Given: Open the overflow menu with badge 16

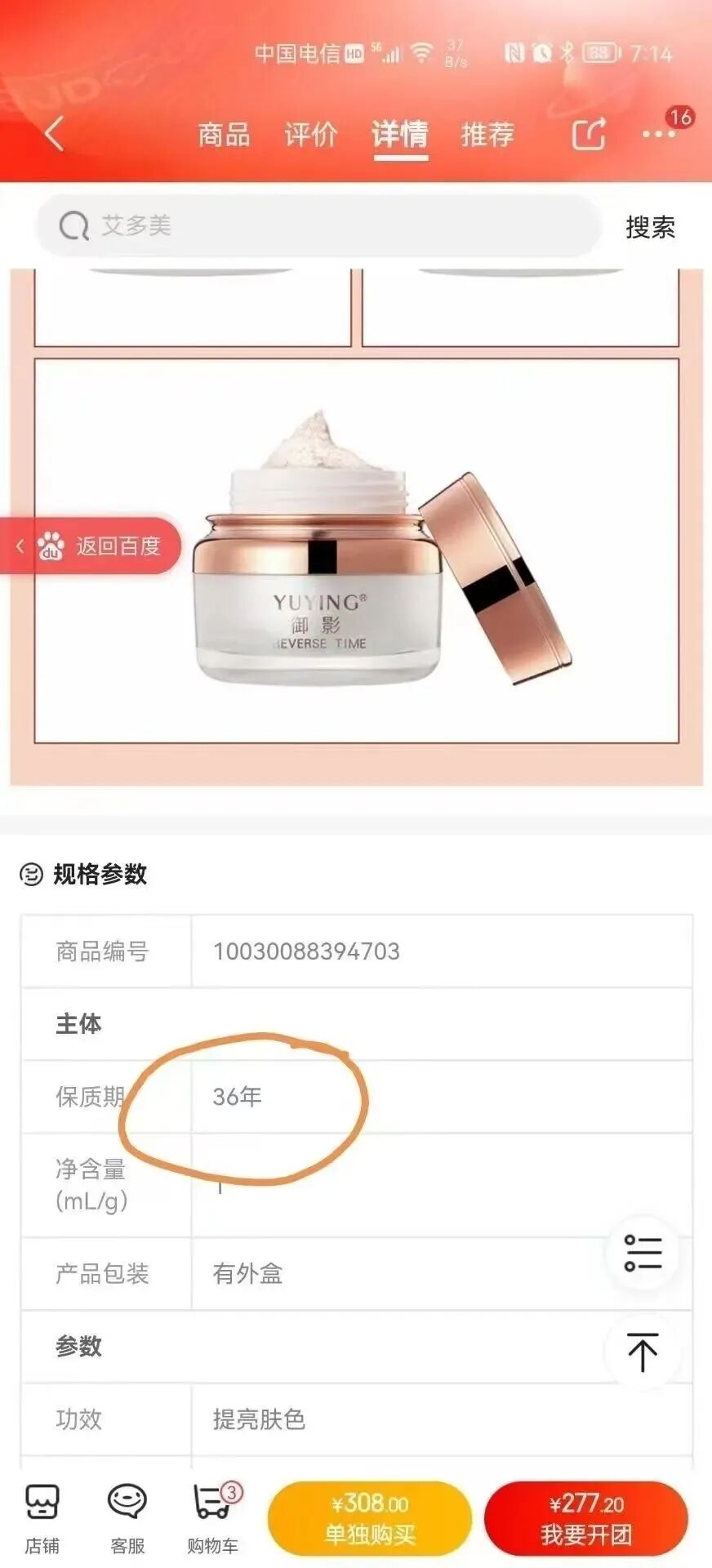Looking at the screenshot, I should tap(660, 134).
